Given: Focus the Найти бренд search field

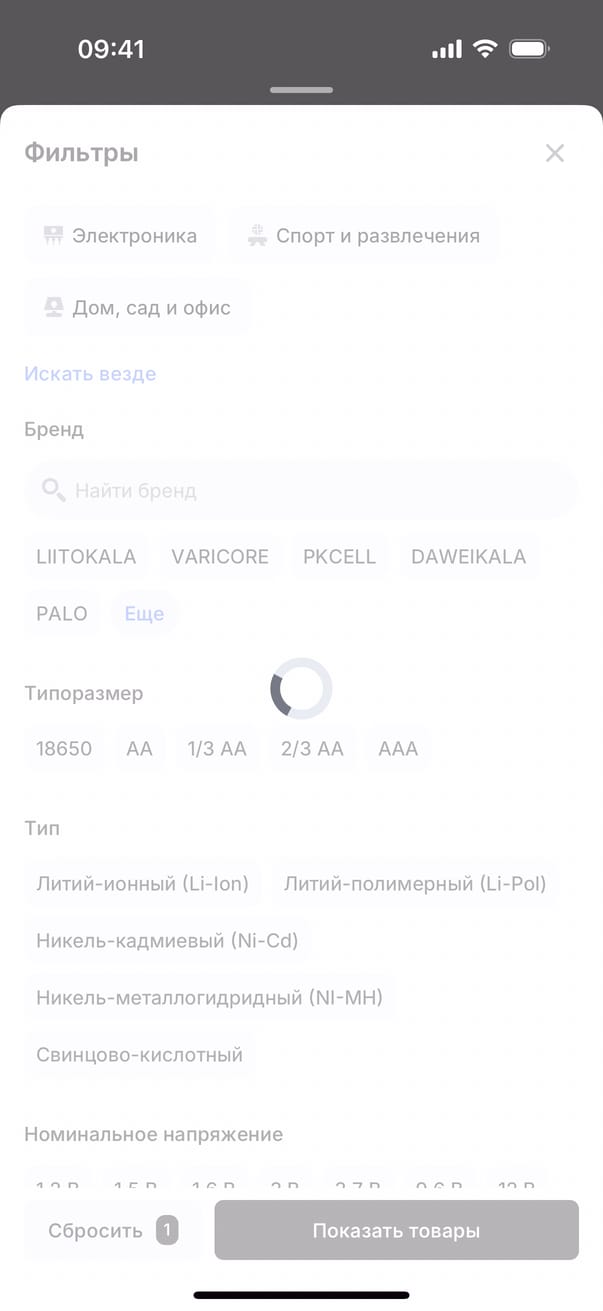Looking at the screenshot, I should pyautogui.click(x=300, y=491).
